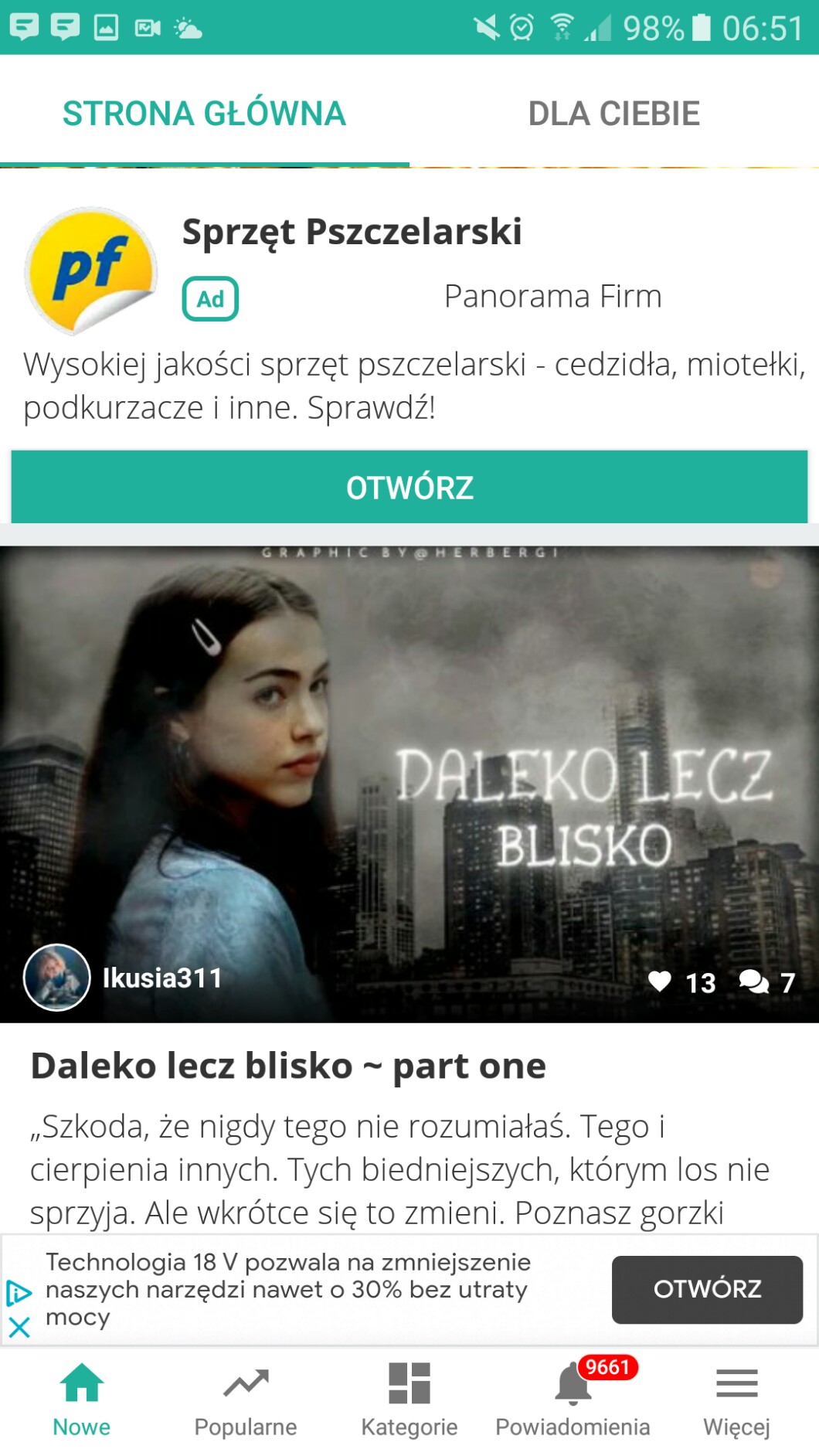The width and height of the screenshot is (819, 1456).
Task: Select the Strona Główna tab
Action: click(204, 114)
